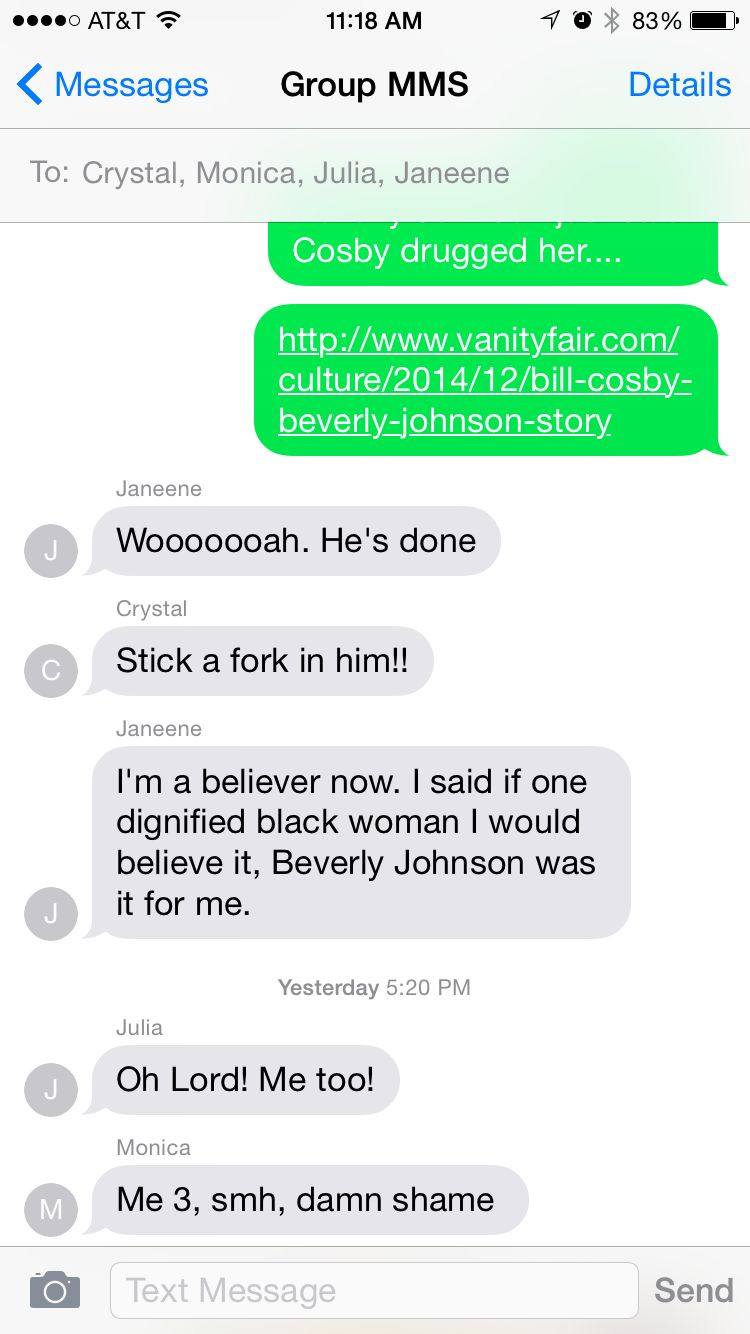The width and height of the screenshot is (750, 1334).
Task: Select Monica's 'Me 3, smh' message bubble
Action: (x=310, y=1199)
